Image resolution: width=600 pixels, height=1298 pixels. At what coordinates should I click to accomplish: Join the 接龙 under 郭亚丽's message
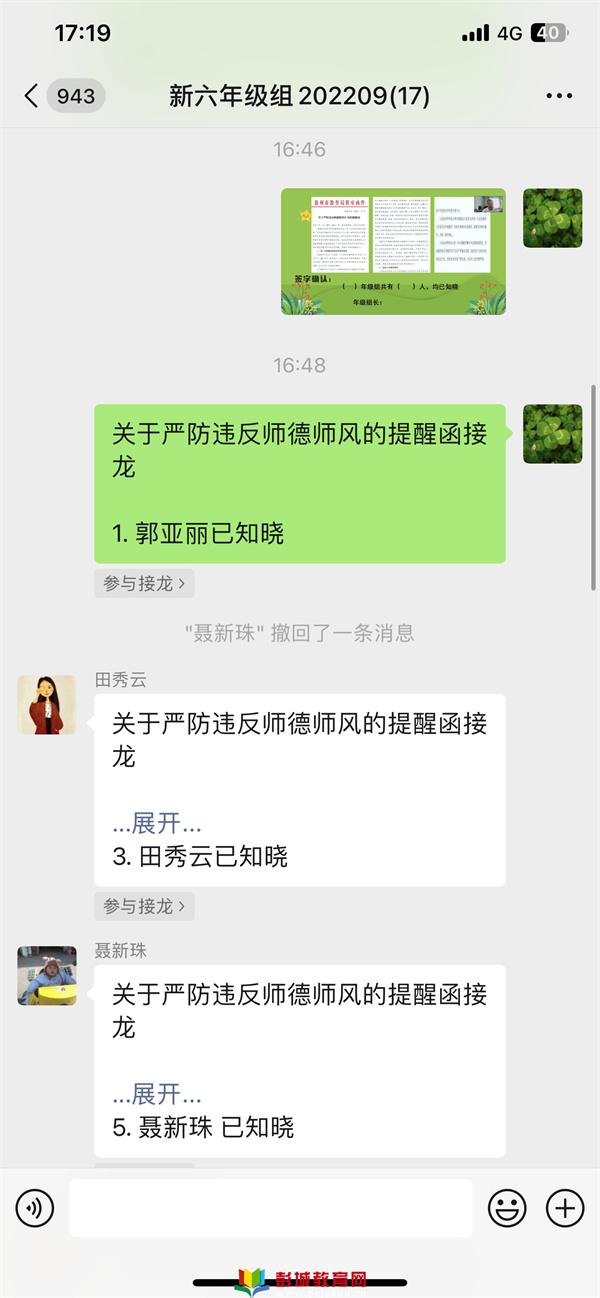[x=144, y=583]
